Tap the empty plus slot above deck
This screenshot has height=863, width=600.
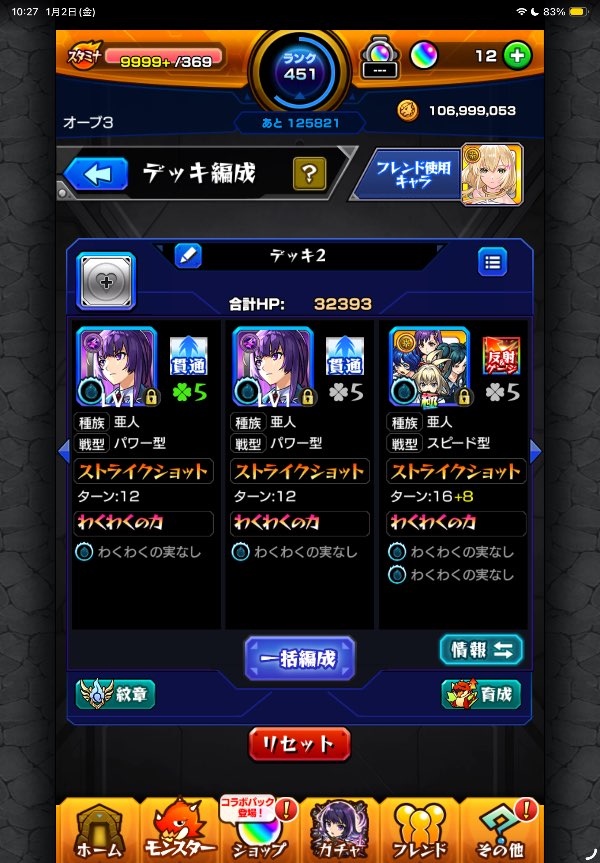click(x=105, y=281)
